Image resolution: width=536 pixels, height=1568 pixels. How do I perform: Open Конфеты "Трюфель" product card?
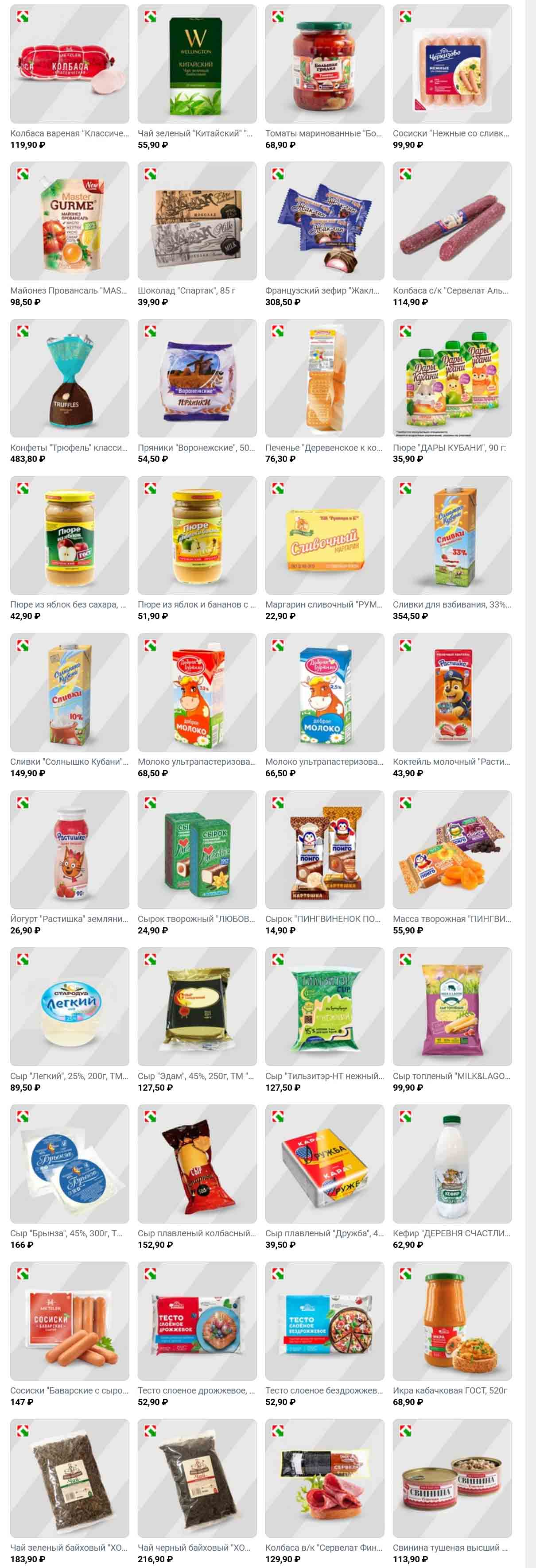[x=70, y=378]
